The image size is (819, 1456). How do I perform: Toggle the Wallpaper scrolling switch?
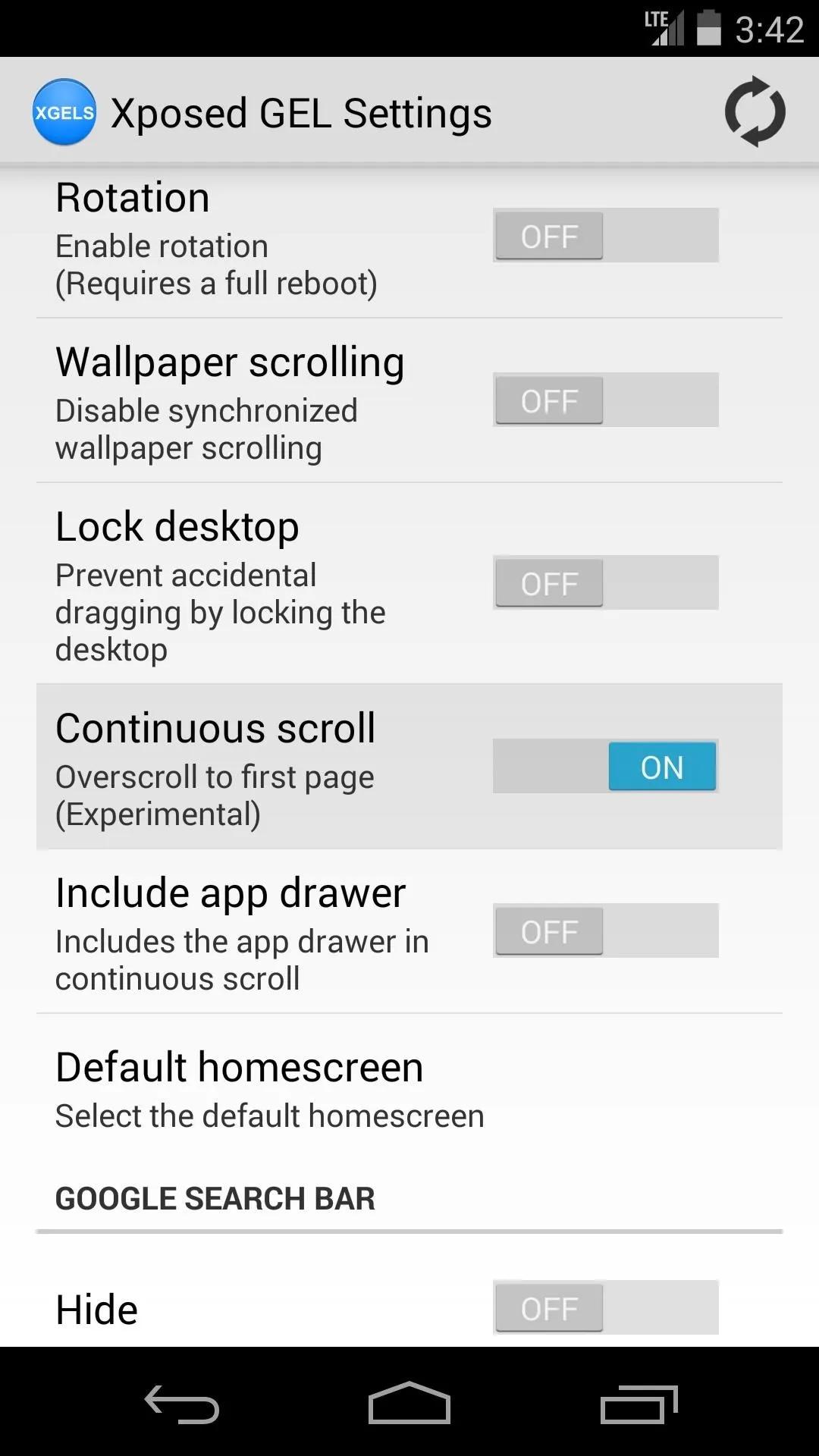coord(606,400)
